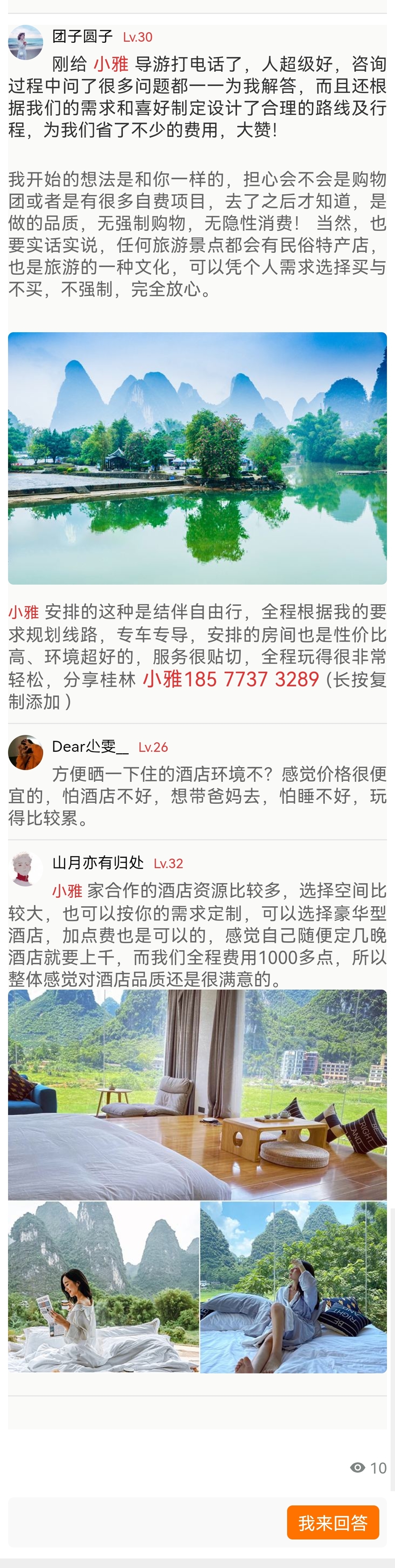Open the hotel room window-view photo
Screen dimensions: 395x1568
coord(197,1094)
